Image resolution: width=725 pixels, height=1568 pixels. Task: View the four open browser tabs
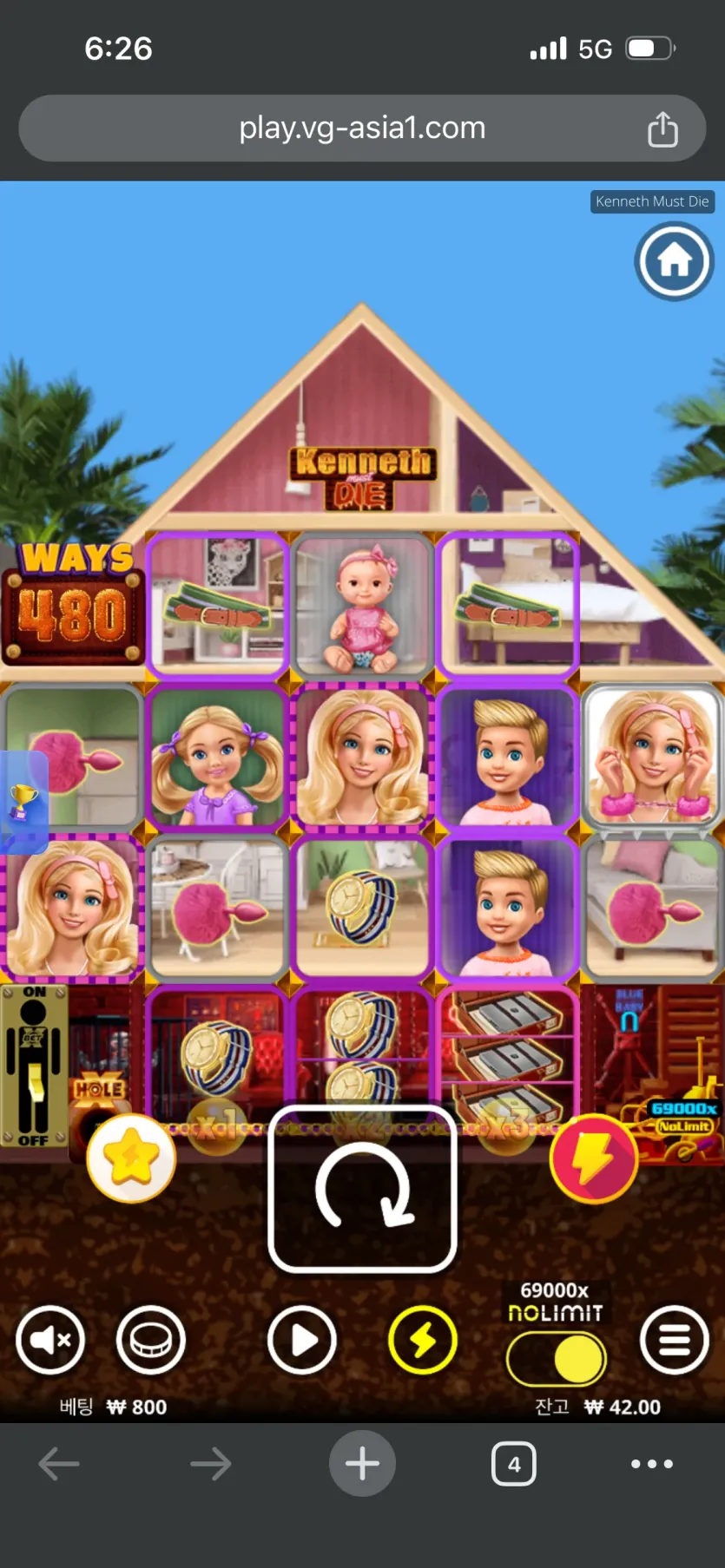pos(514,1464)
